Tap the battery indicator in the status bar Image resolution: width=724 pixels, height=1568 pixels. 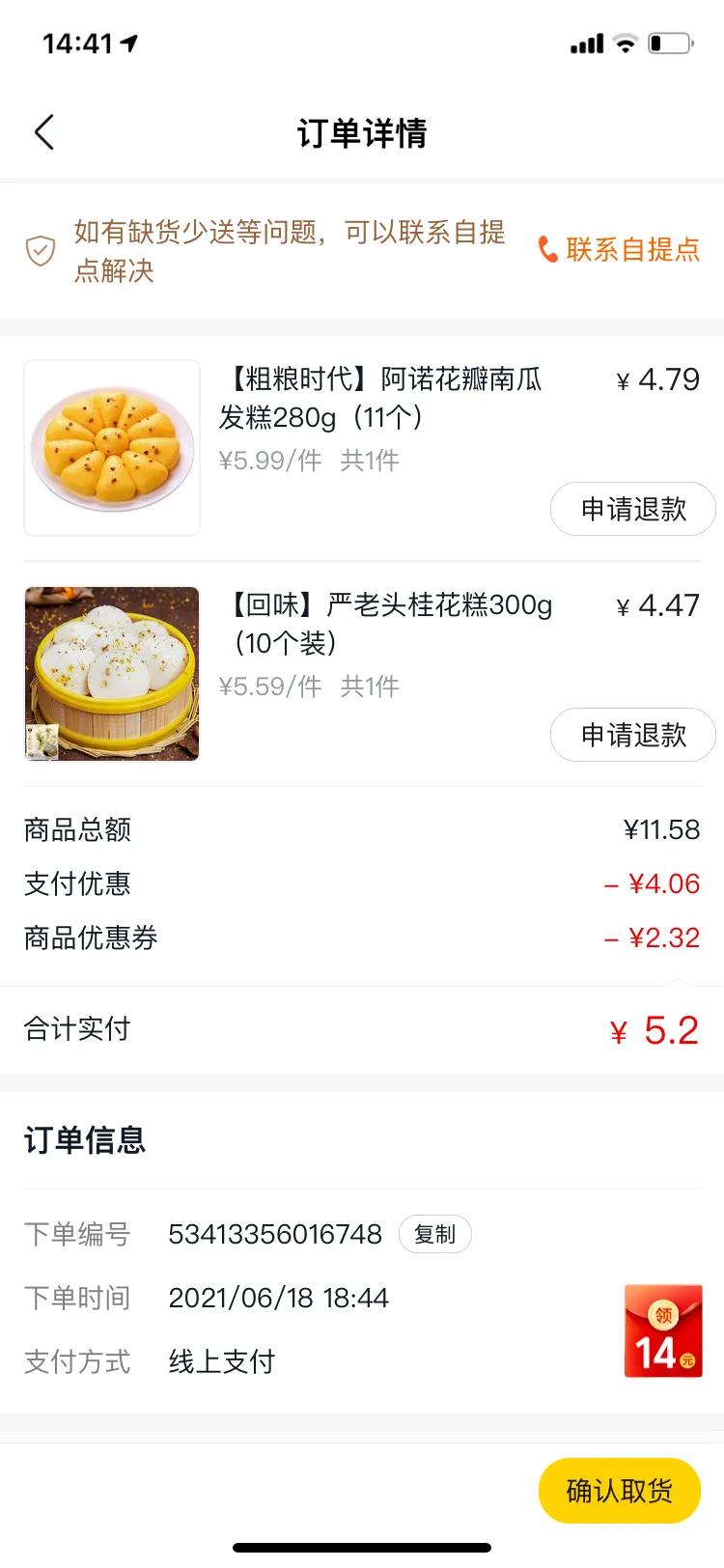tap(671, 42)
